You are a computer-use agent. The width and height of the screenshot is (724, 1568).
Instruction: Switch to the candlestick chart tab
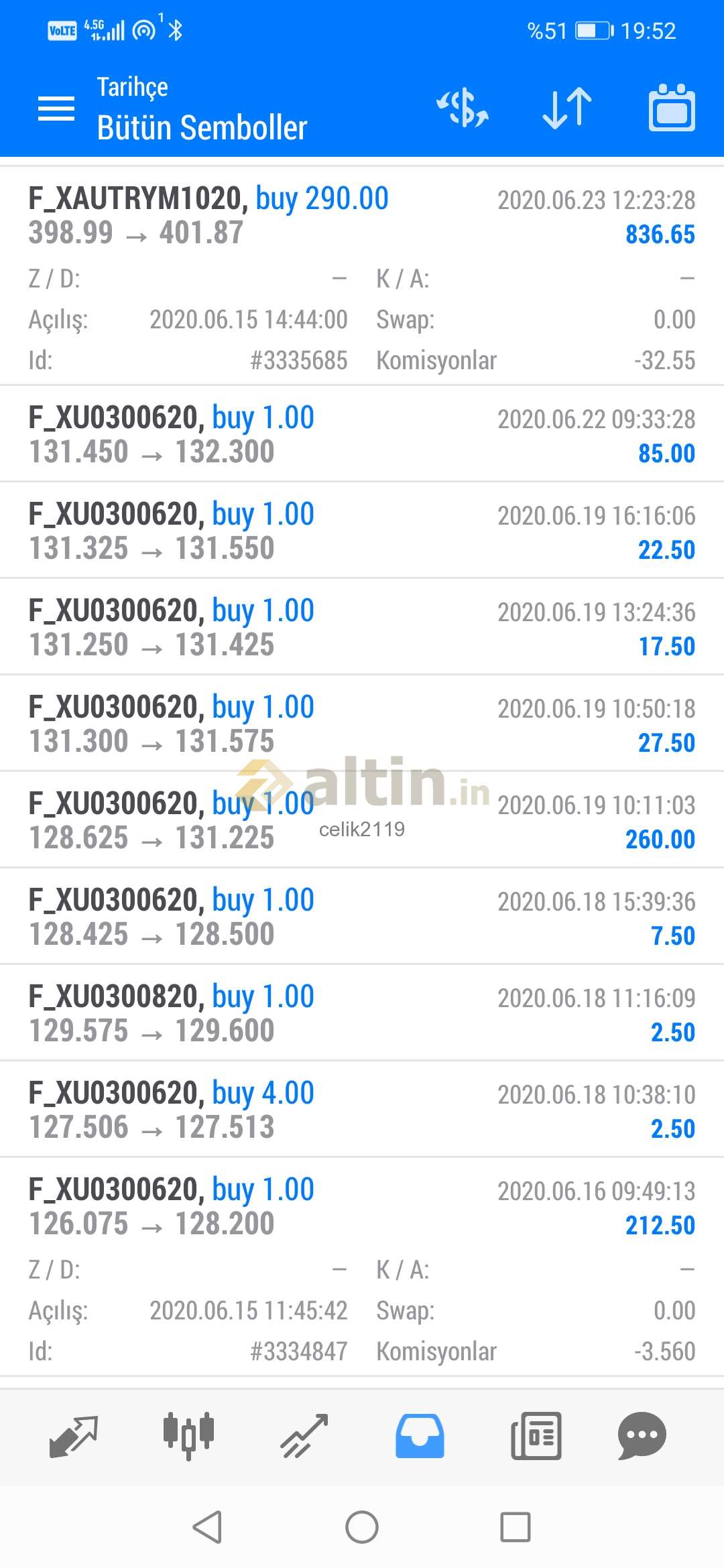point(188,1437)
